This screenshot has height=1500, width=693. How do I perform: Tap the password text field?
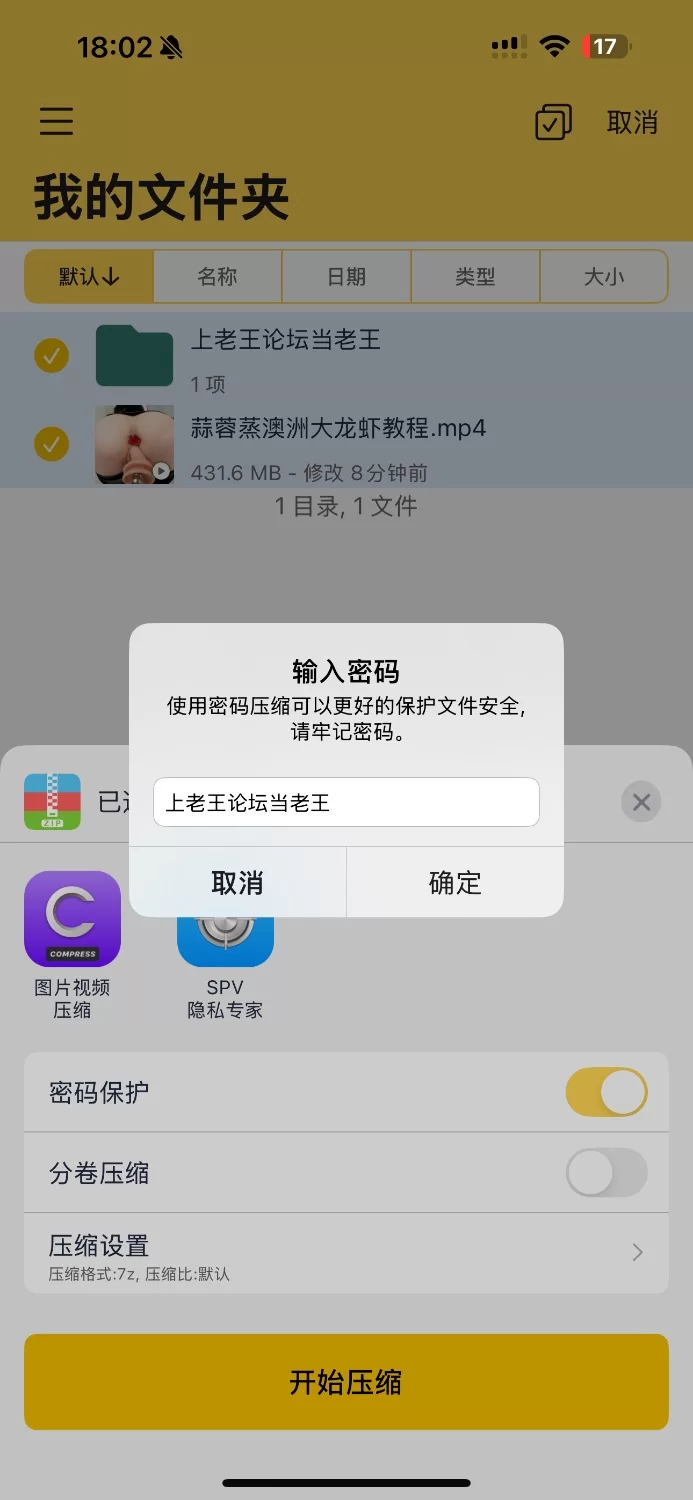click(x=346, y=803)
